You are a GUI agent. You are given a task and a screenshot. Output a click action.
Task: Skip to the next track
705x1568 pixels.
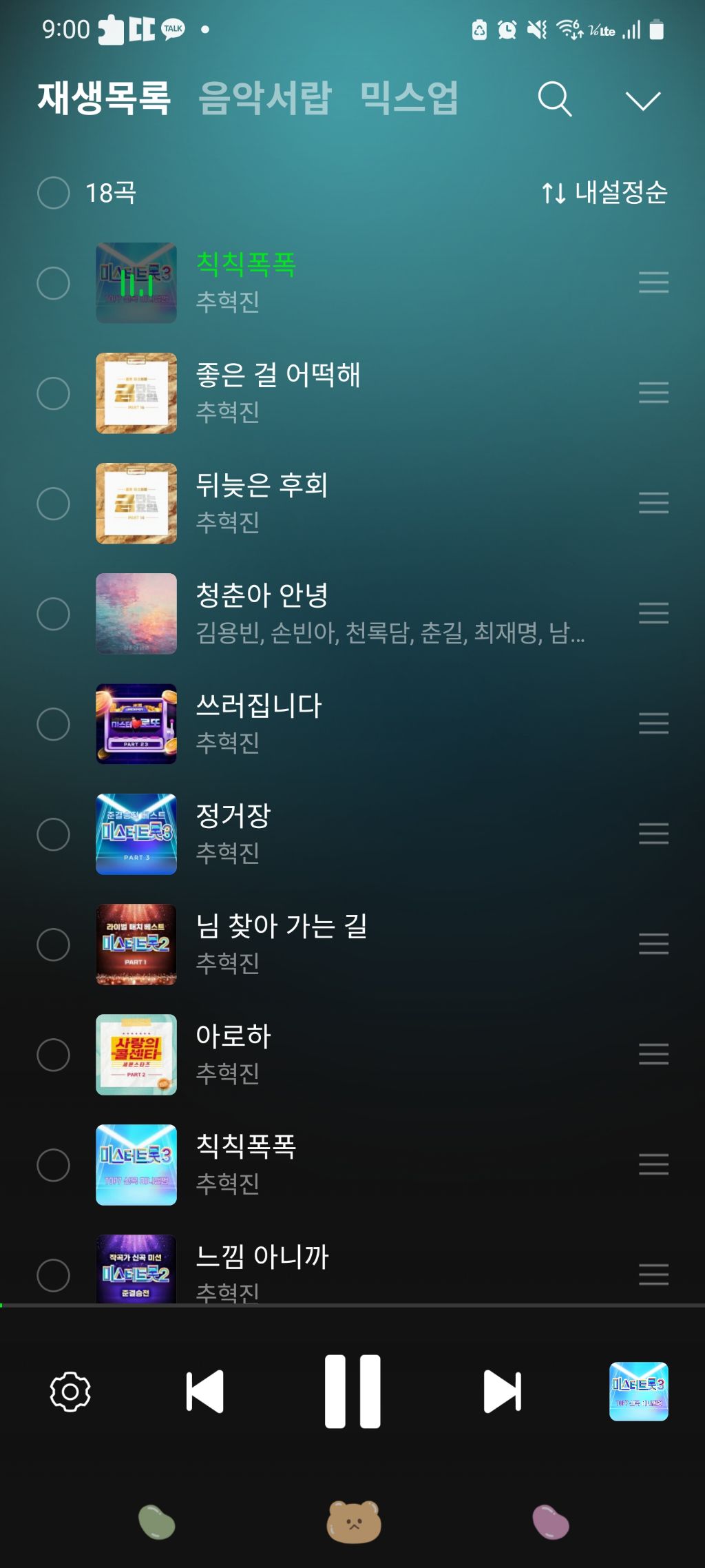(x=502, y=1392)
